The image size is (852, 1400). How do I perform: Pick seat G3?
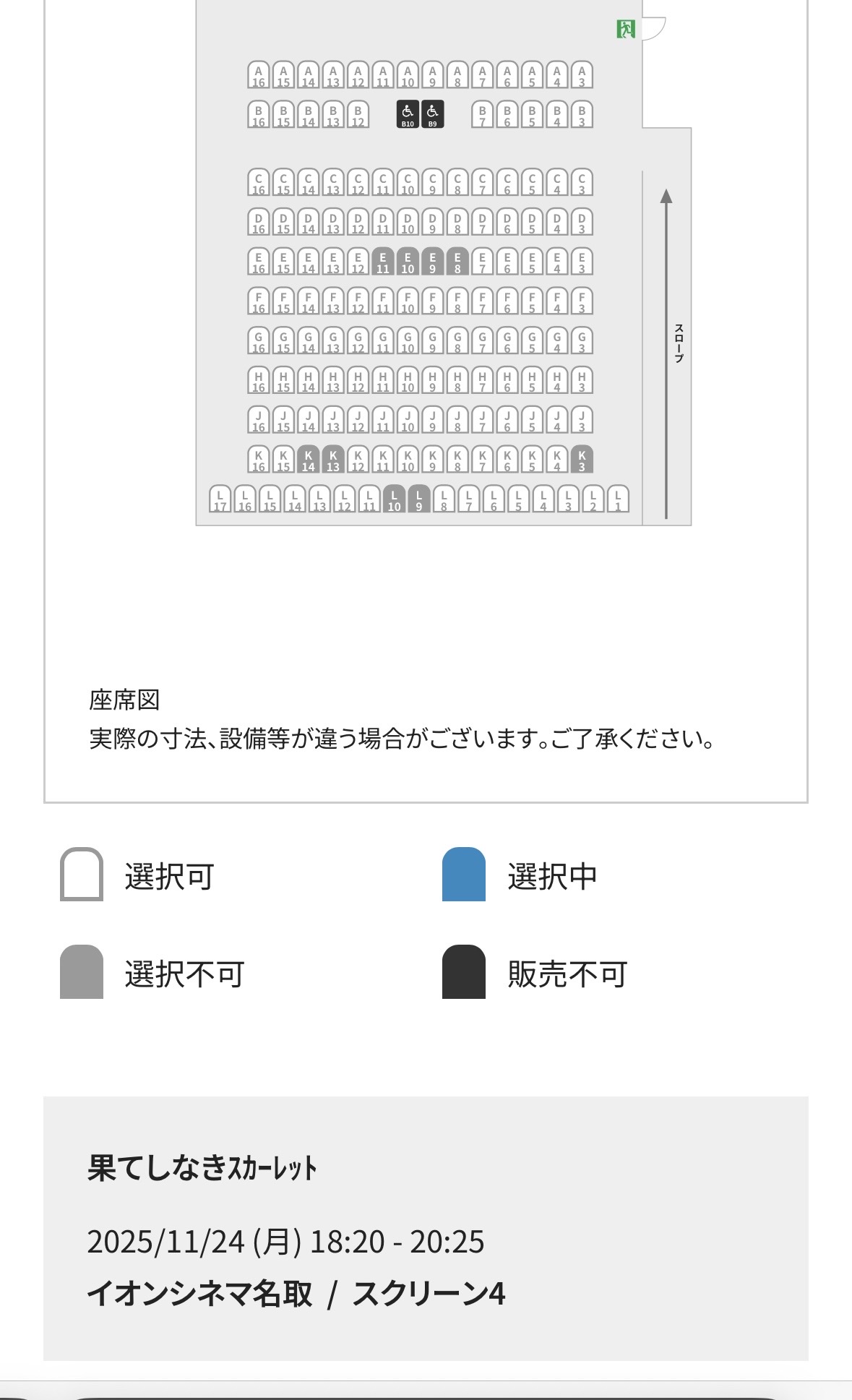pos(582,340)
